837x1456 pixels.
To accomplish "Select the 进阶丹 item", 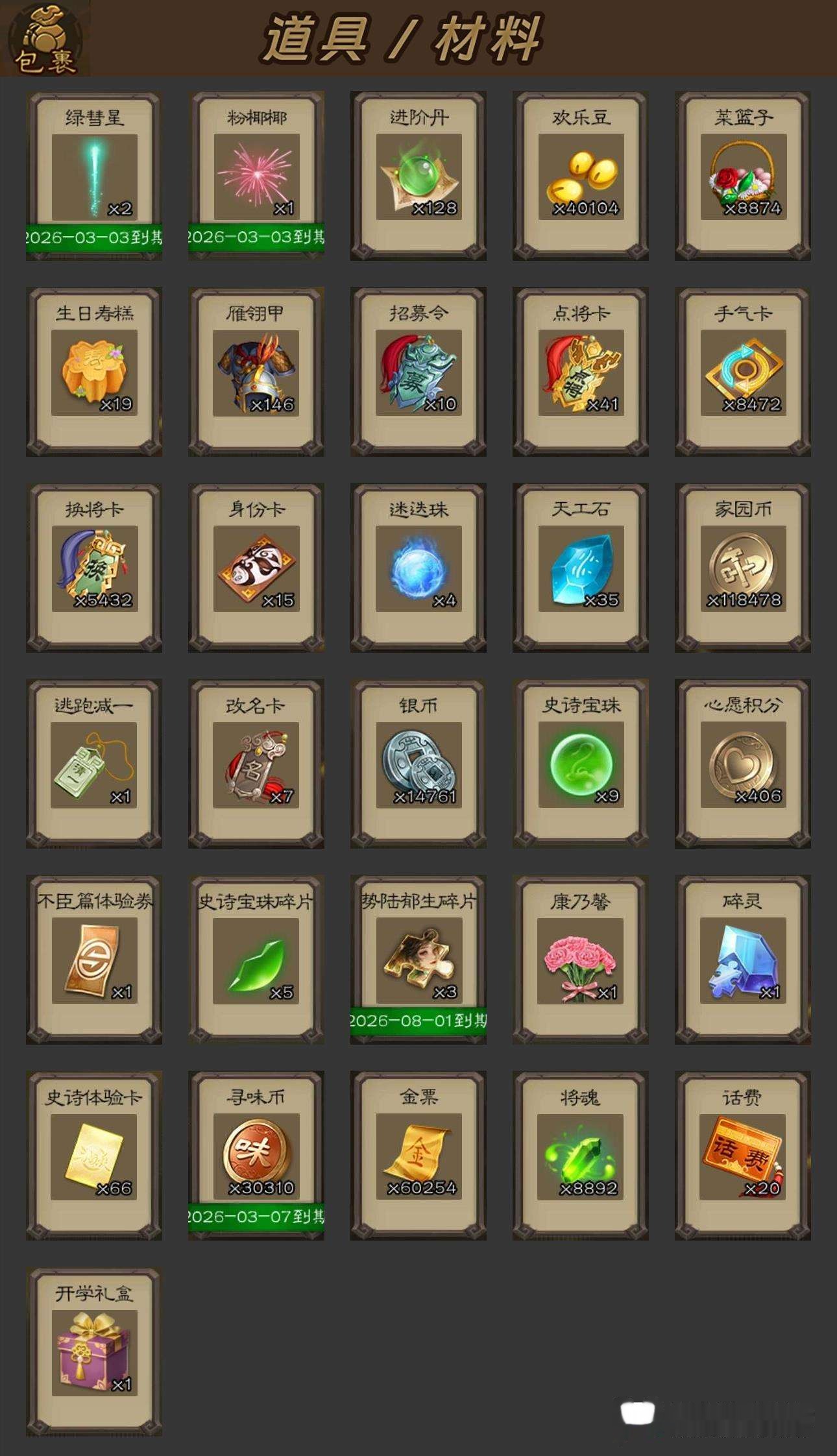I will [418, 176].
